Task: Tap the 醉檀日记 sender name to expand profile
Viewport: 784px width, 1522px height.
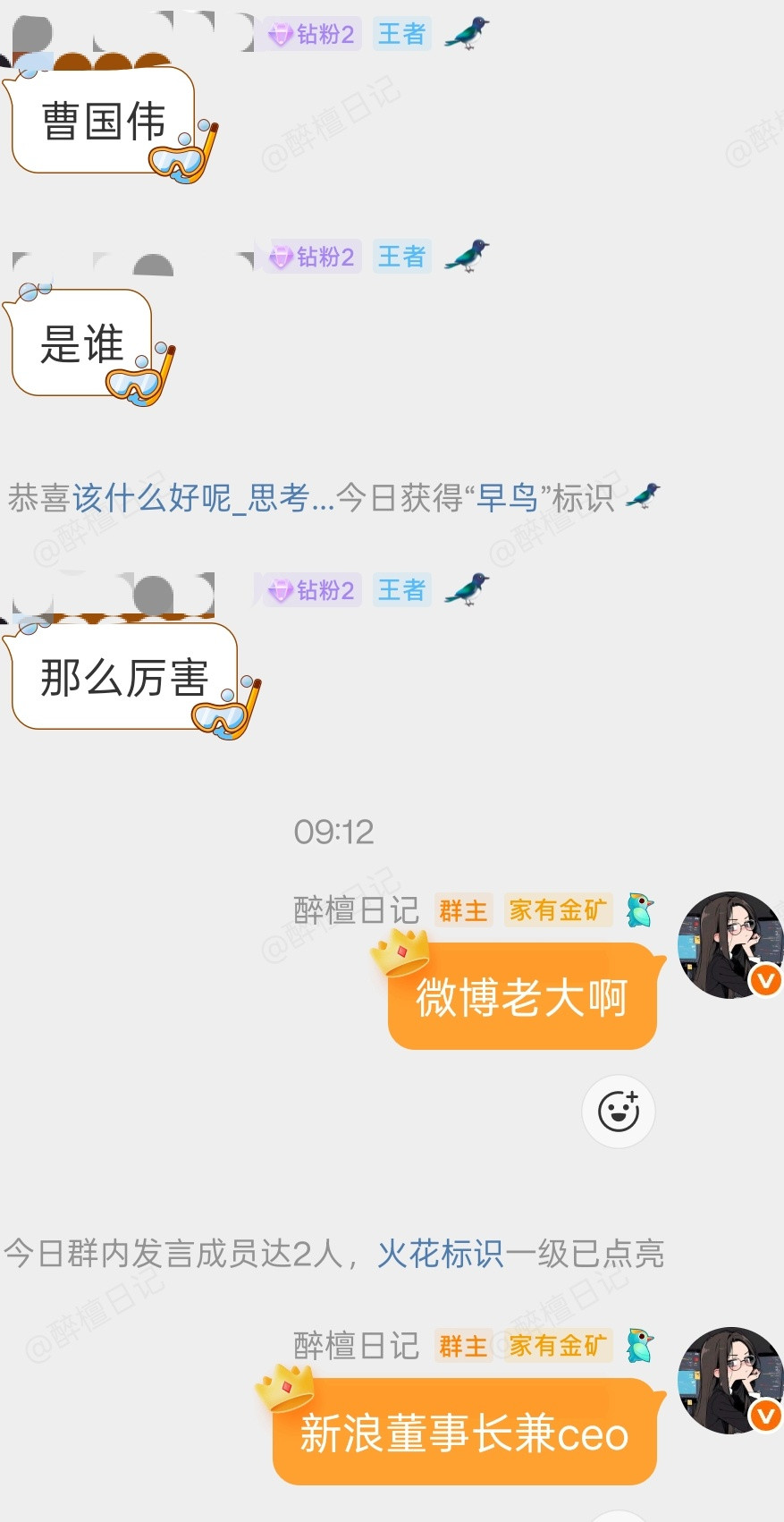Action: click(355, 910)
